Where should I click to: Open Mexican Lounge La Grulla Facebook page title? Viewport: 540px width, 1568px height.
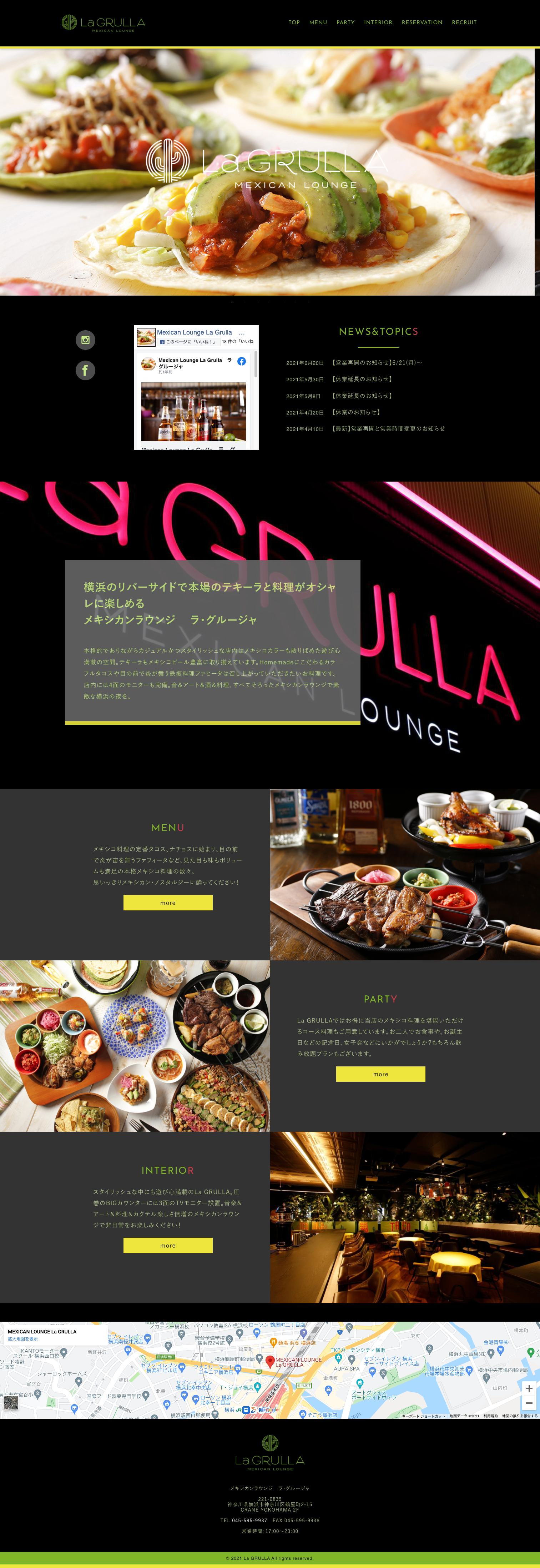point(194,332)
